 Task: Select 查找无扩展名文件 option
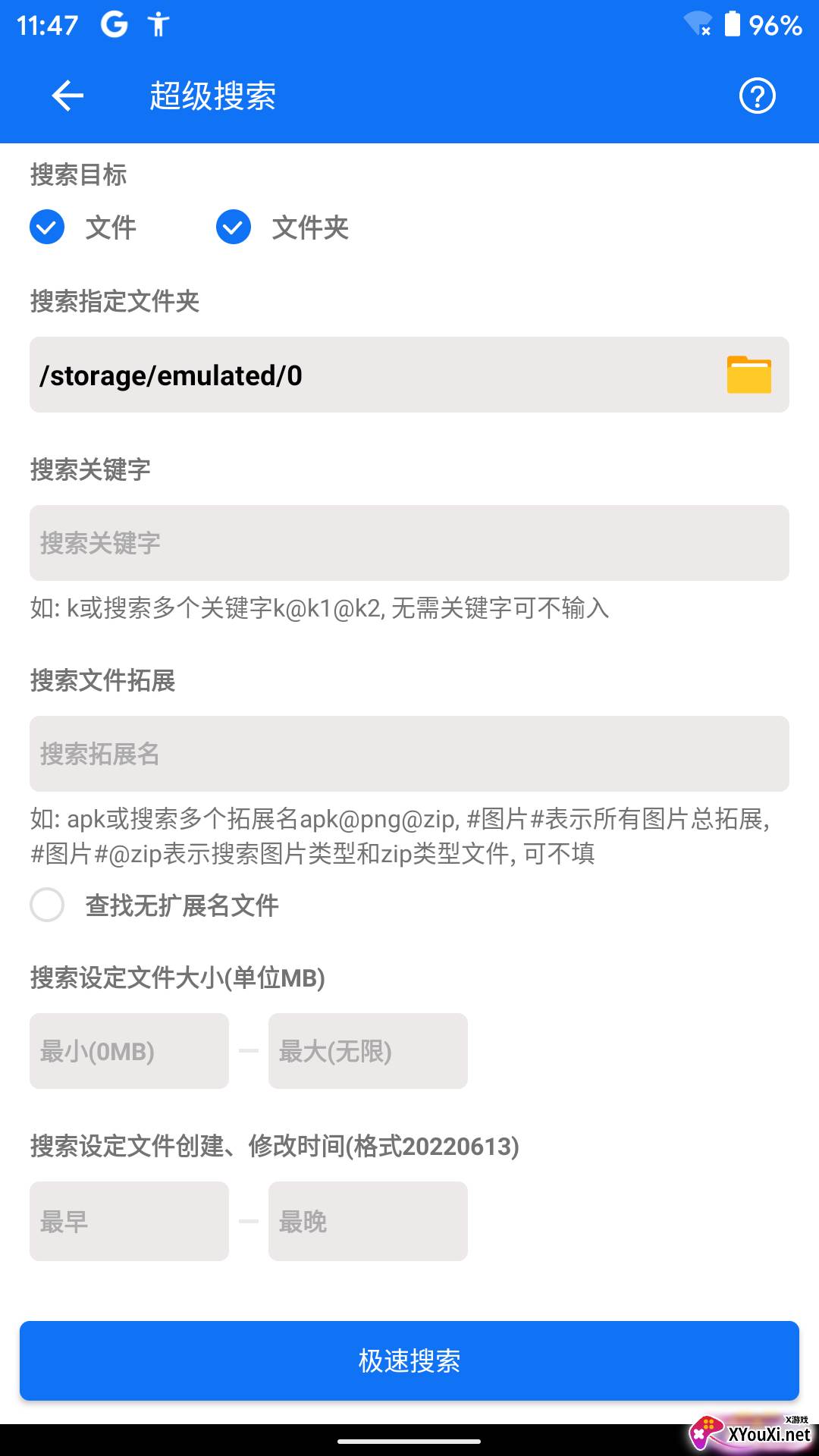pyautogui.click(x=47, y=905)
